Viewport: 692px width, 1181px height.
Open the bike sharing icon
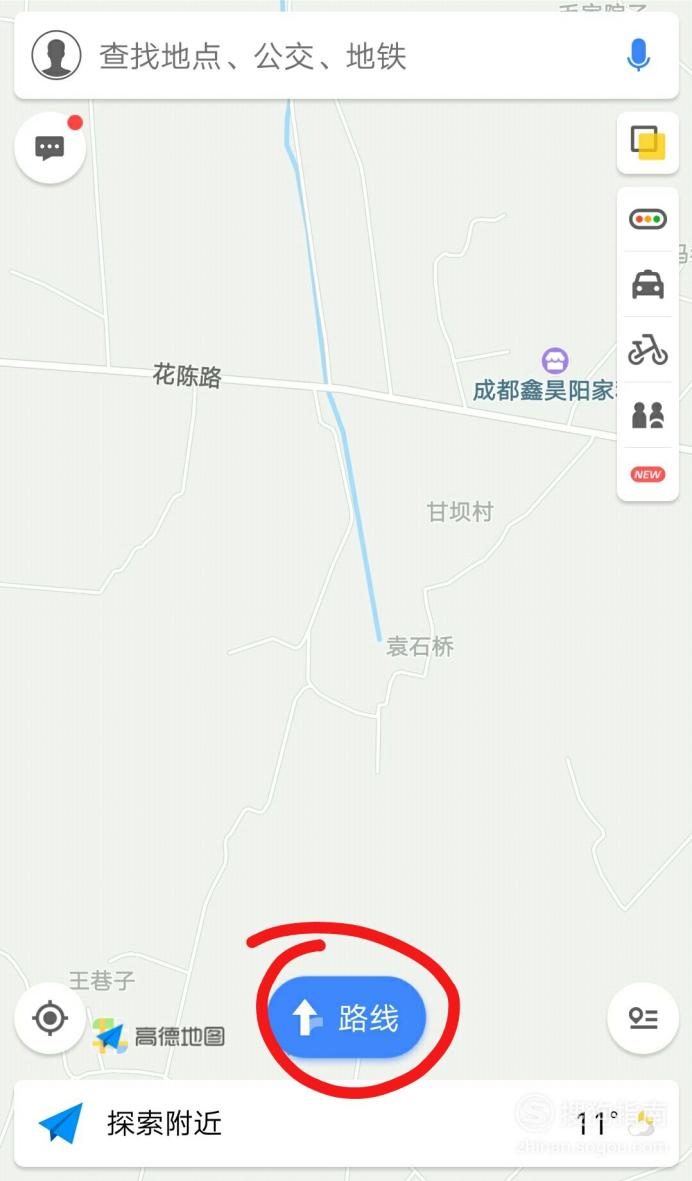[648, 349]
